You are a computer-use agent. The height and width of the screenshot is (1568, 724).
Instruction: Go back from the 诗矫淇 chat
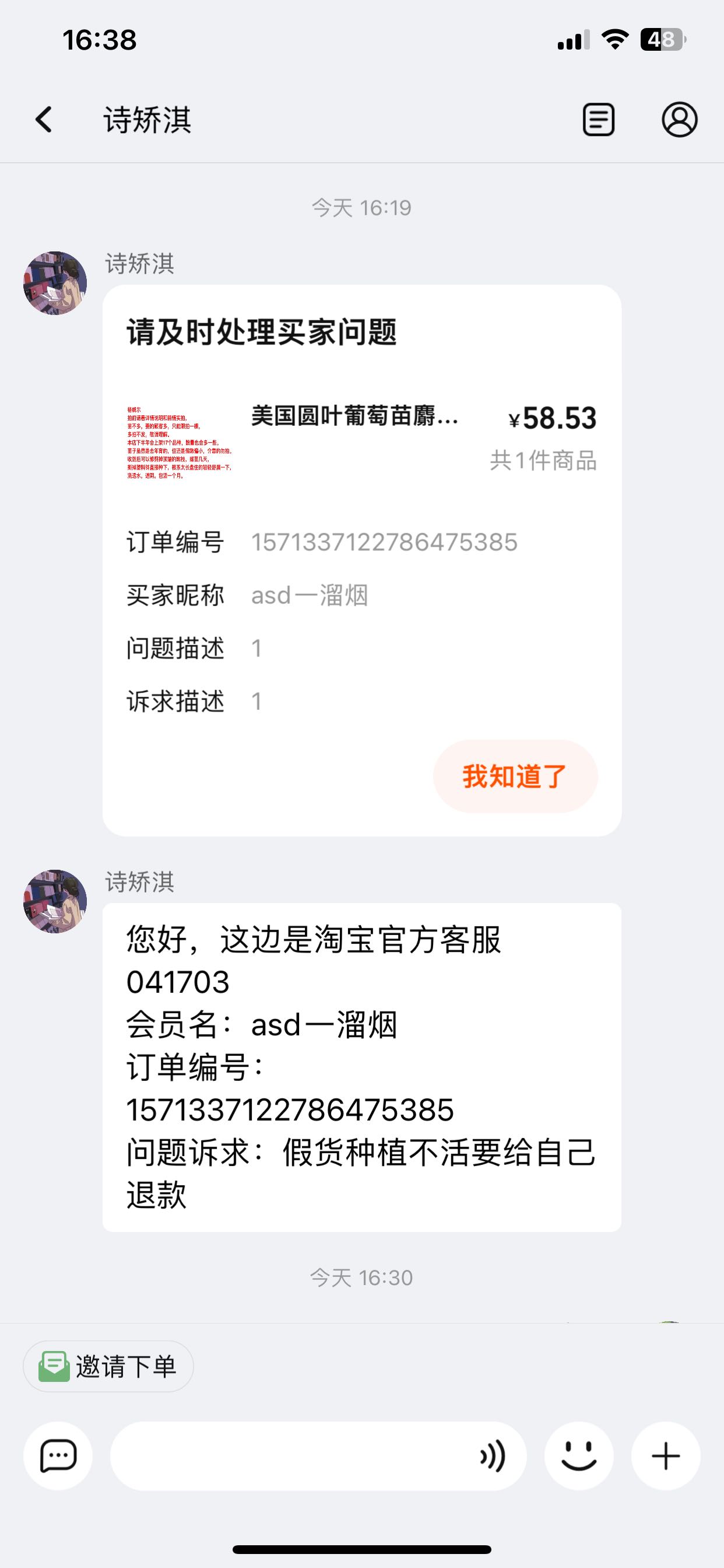point(44,120)
